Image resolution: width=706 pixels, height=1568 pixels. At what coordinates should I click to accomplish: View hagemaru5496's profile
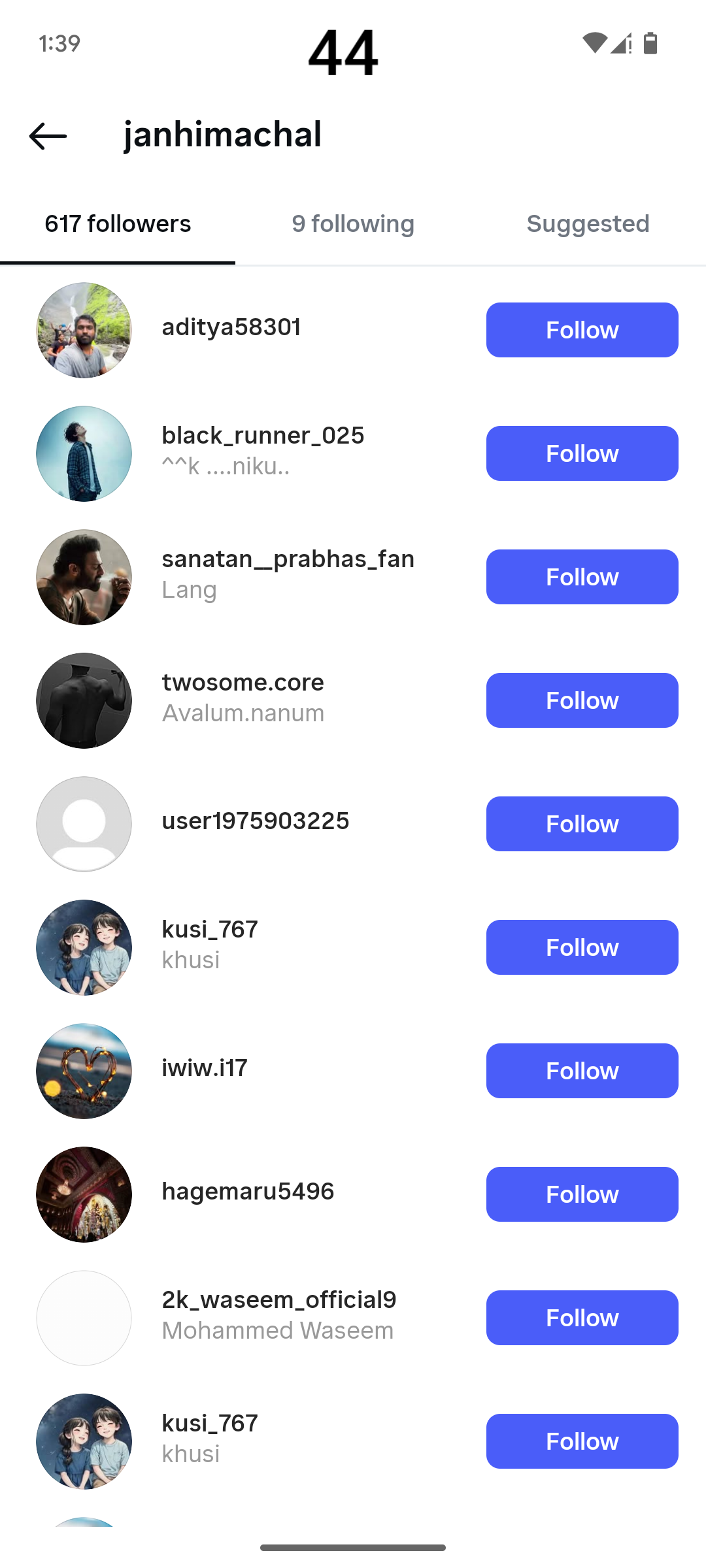(x=248, y=1192)
